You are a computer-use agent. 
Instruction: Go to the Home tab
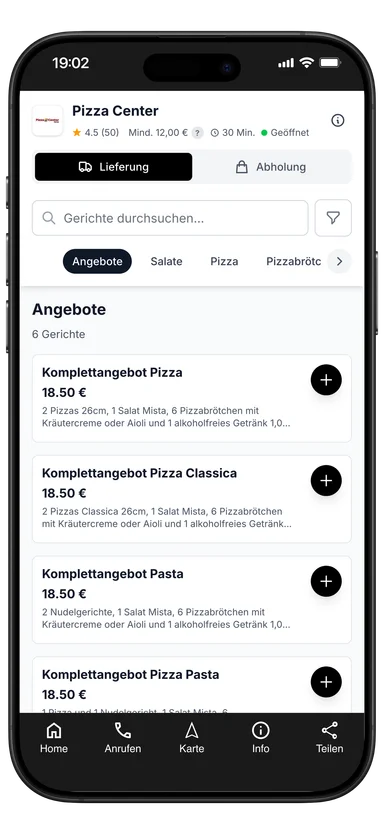pos(54,738)
